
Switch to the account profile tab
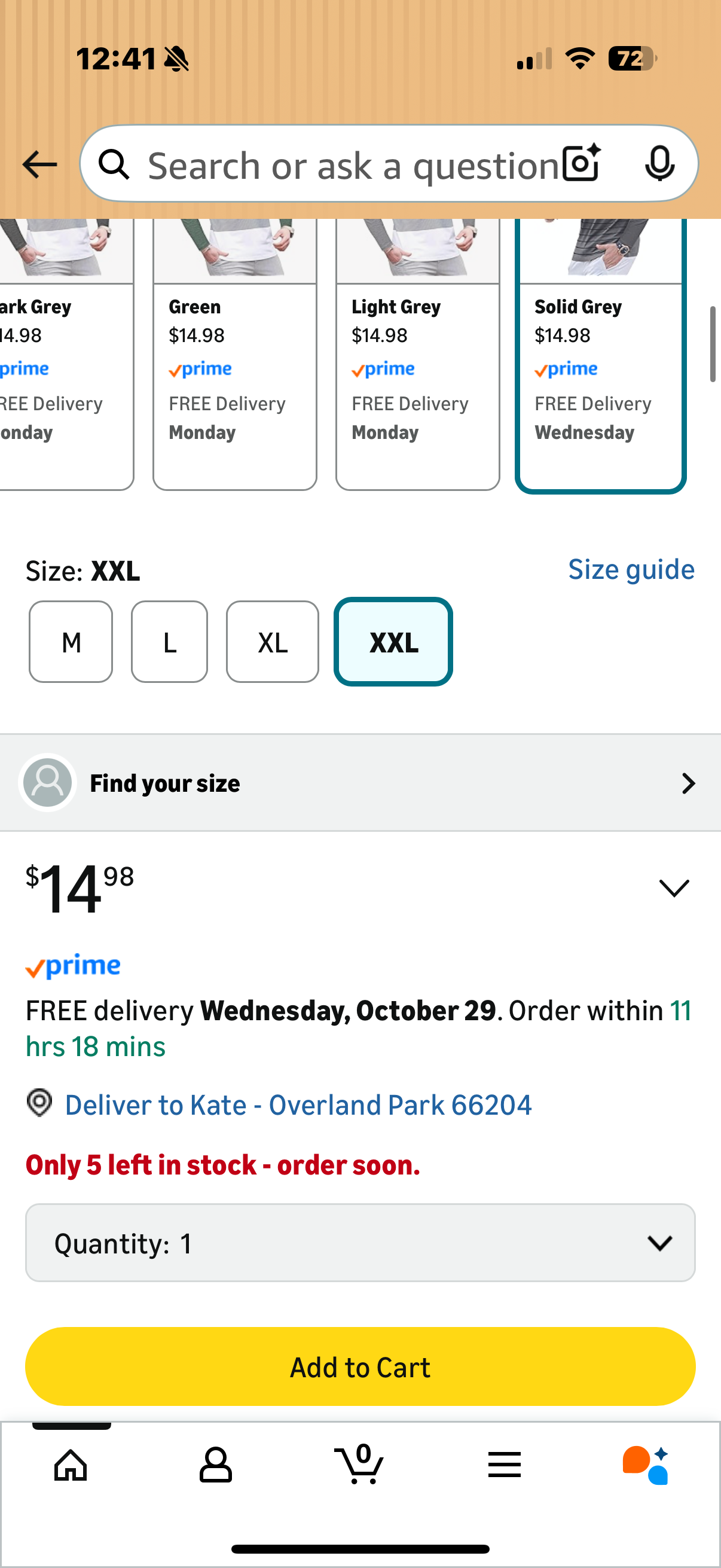click(x=215, y=1465)
